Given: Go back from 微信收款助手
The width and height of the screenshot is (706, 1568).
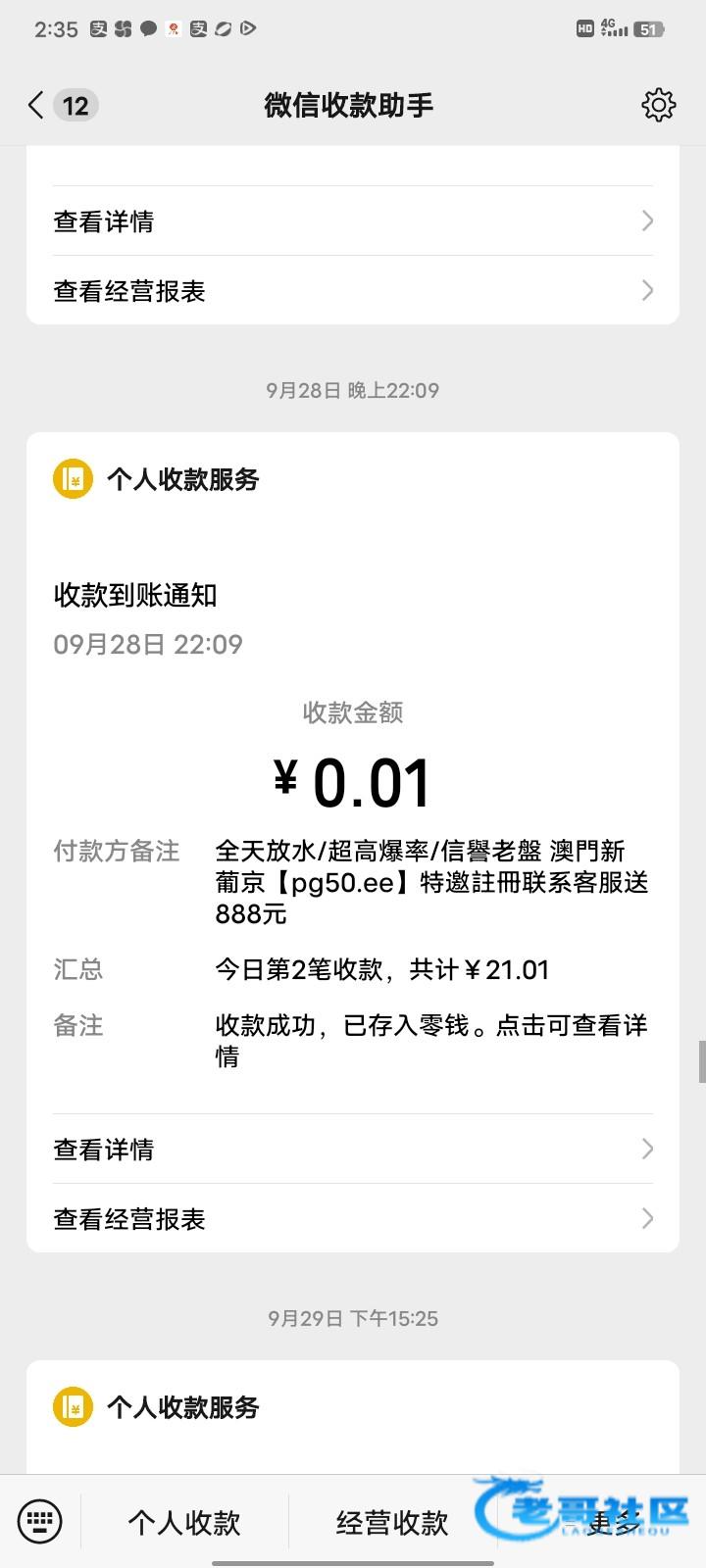Looking at the screenshot, I should (37, 106).
